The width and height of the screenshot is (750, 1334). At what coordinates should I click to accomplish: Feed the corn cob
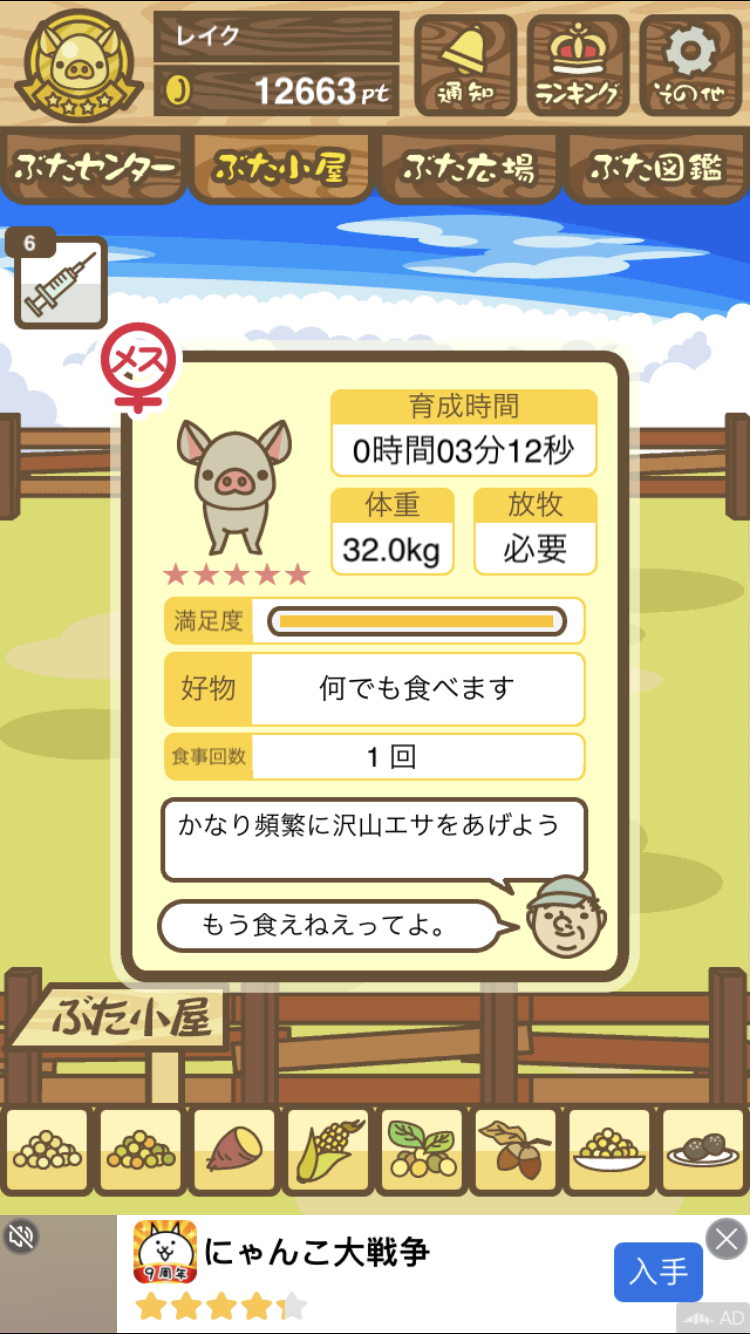point(328,1151)
